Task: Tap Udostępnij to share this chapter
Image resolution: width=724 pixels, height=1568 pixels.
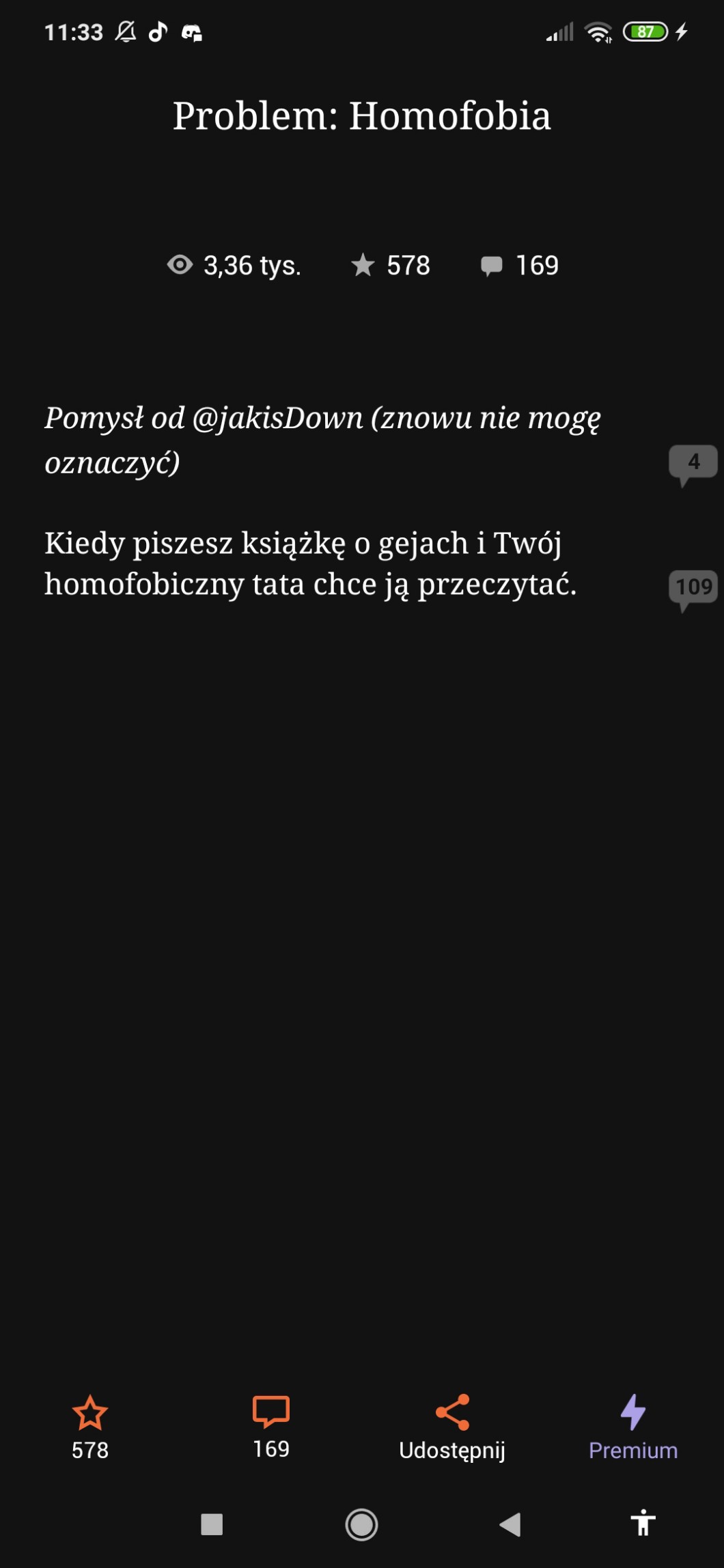Action: click(452, 1425)
